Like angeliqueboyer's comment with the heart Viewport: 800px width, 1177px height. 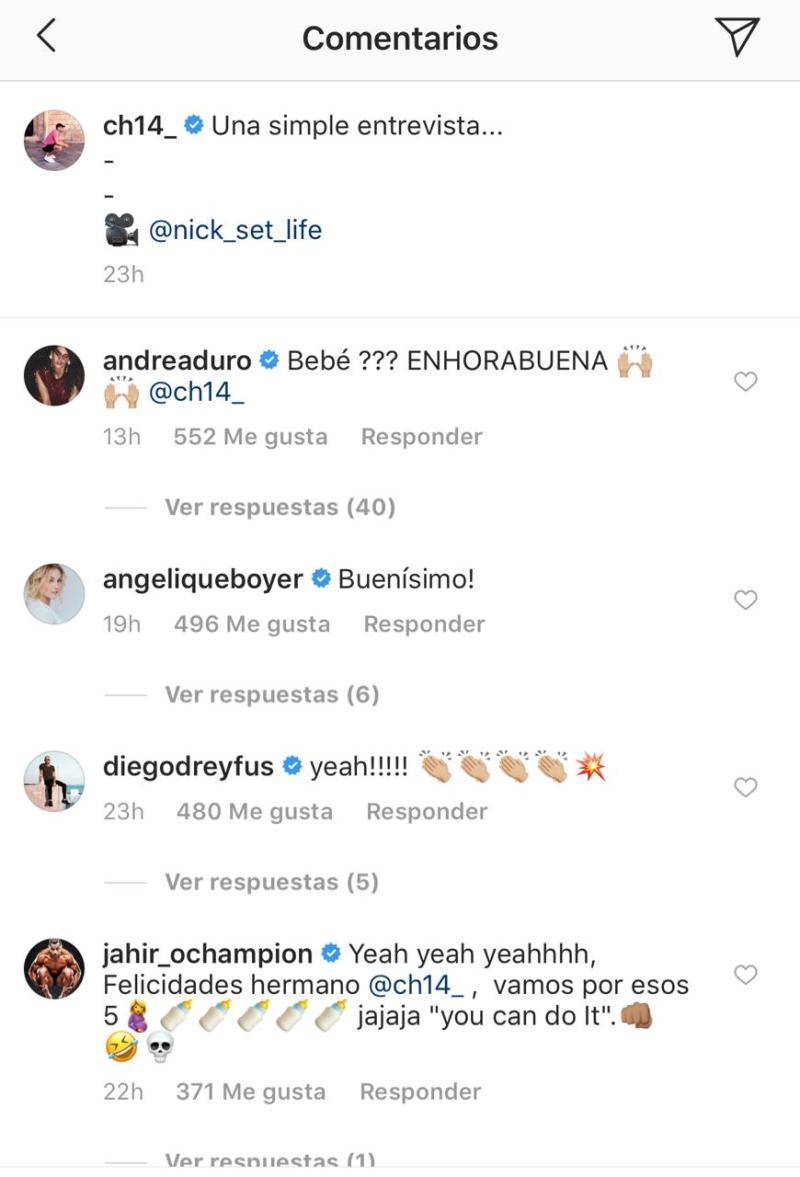click(746, 600)
